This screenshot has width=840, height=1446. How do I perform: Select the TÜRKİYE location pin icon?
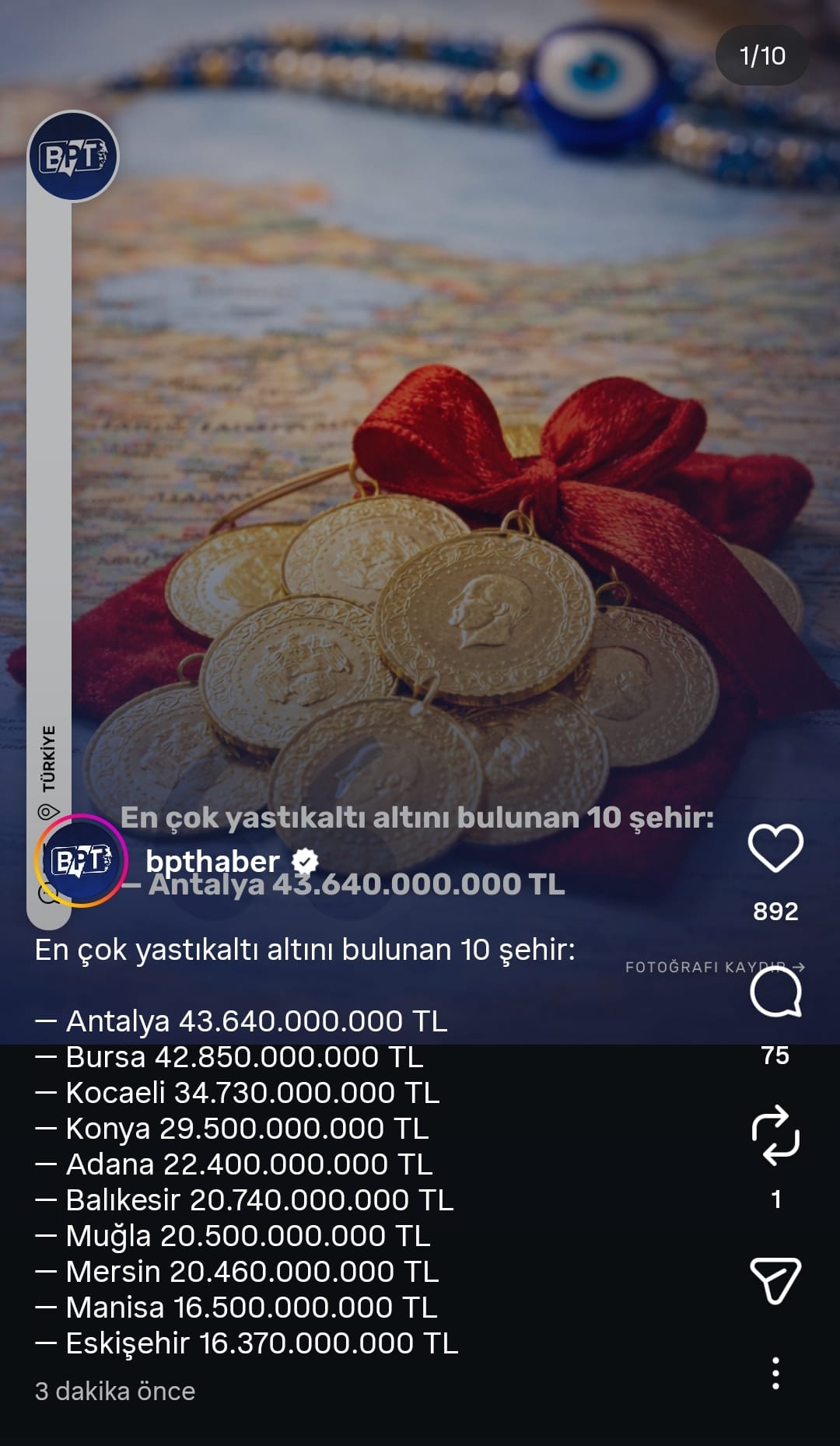[x=50, y=810]
